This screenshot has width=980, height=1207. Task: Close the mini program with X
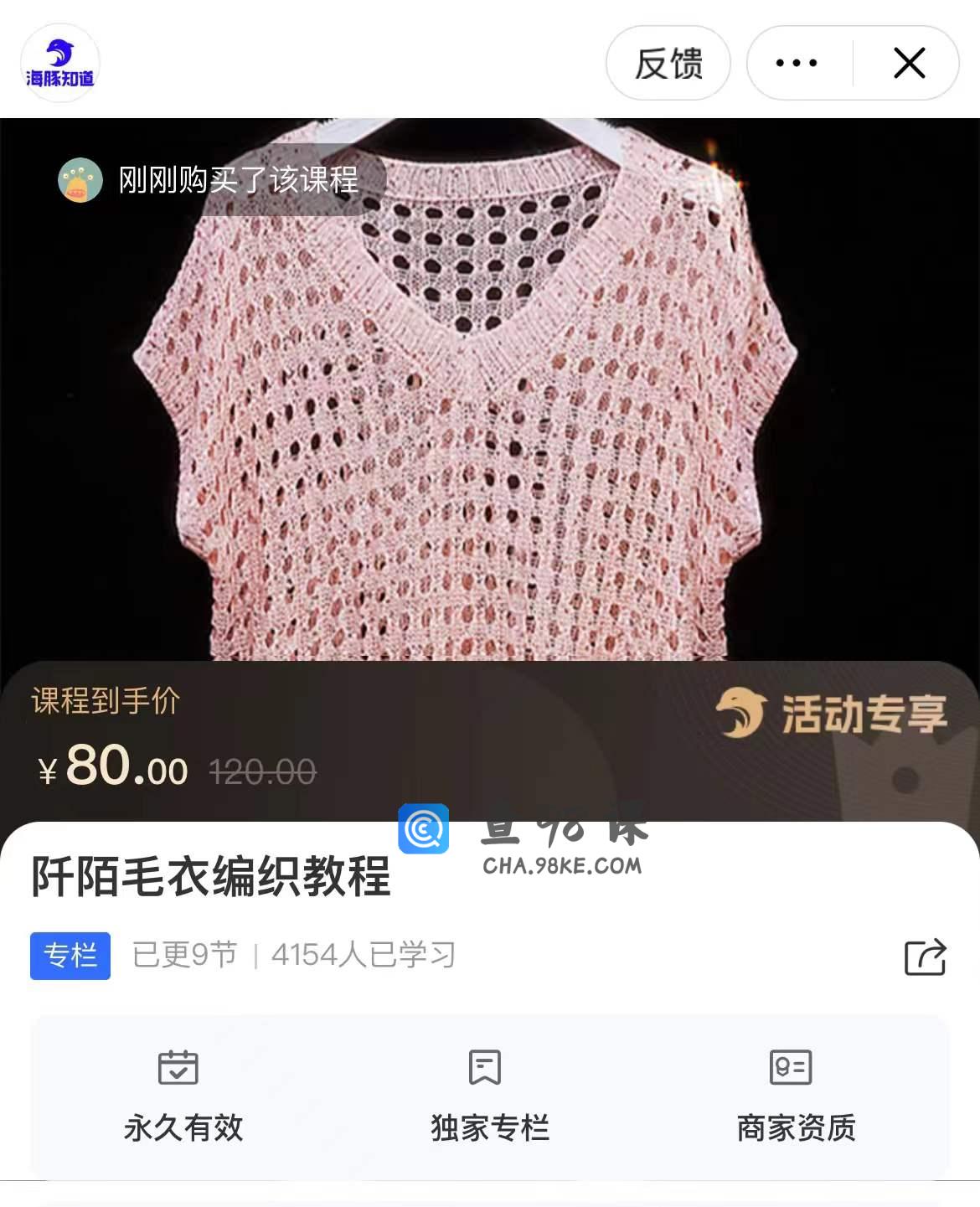pos(909,63)
